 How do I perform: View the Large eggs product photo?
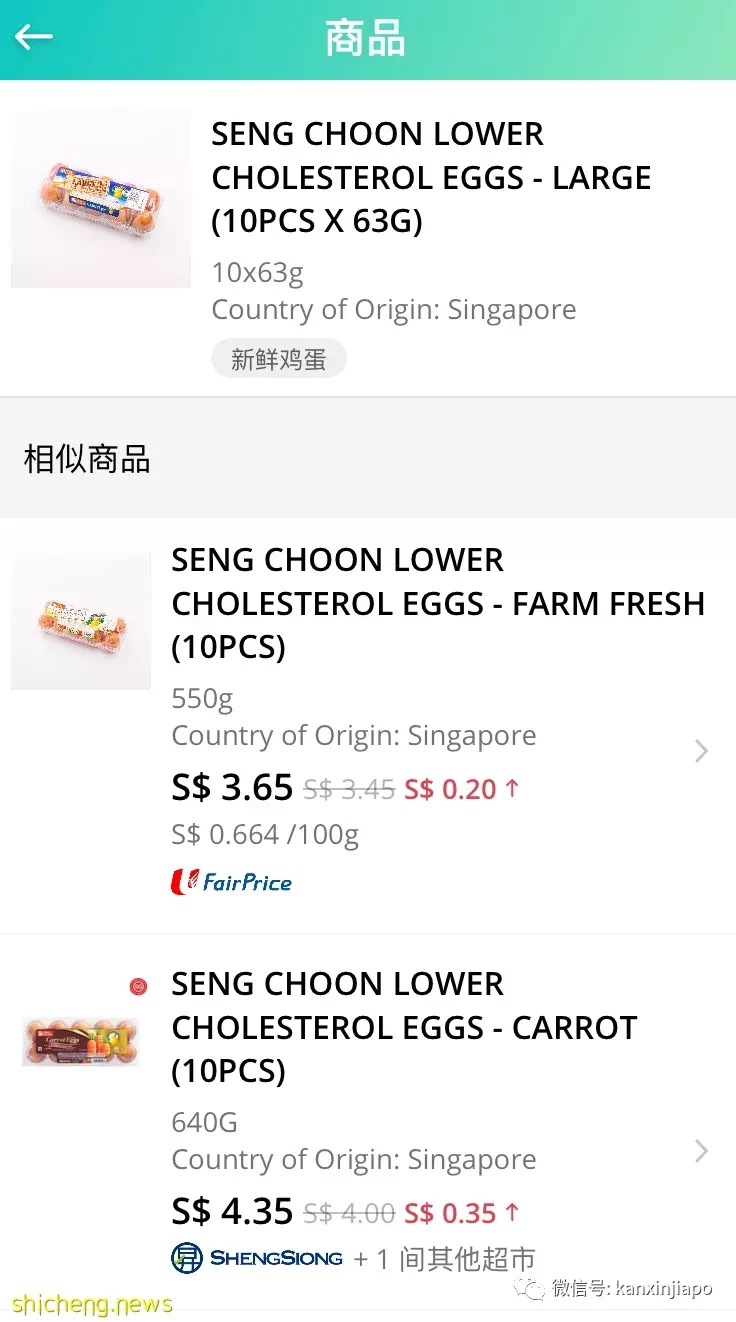click(101, 198)
